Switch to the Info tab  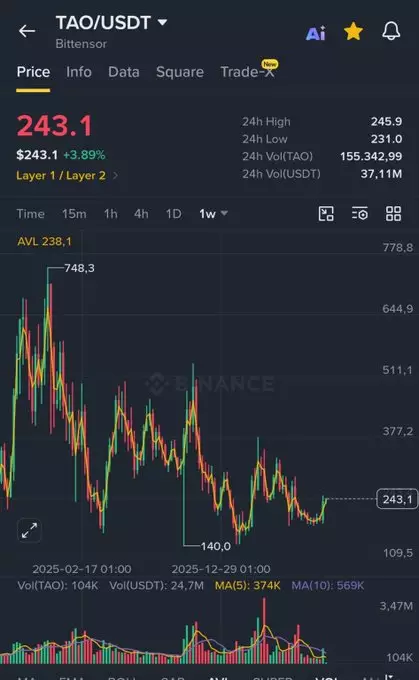point(79,72)
